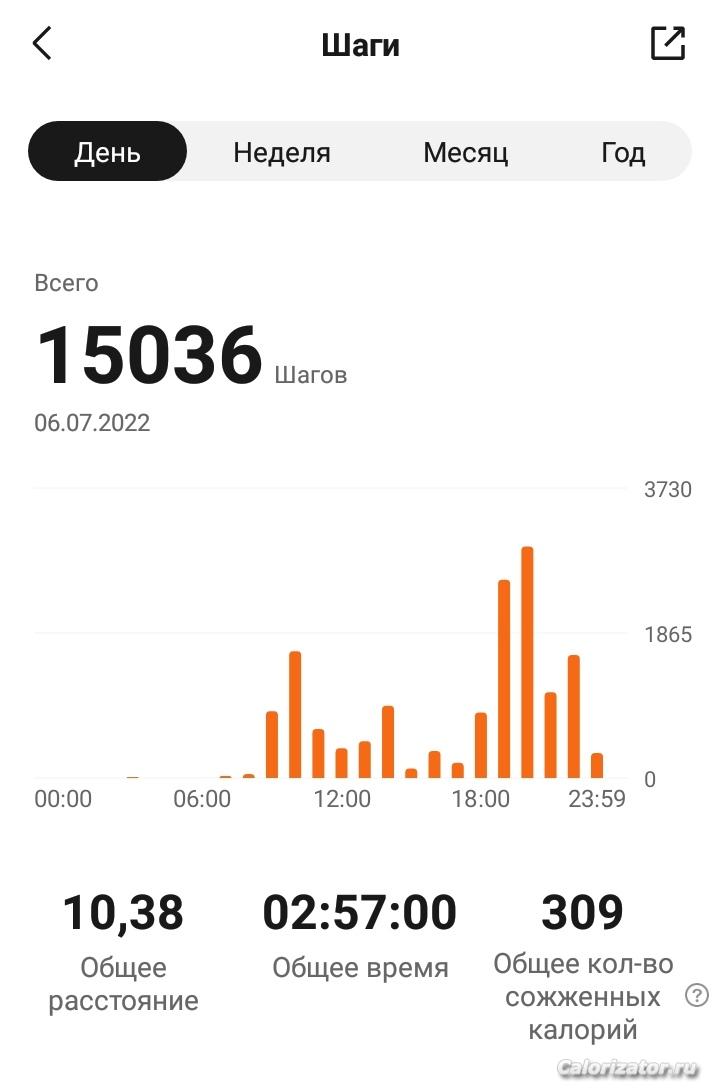The image size is (720, 1089).
Task: Switch to the Месяц view
Action: pyautogui.click(x=465, y=152)
